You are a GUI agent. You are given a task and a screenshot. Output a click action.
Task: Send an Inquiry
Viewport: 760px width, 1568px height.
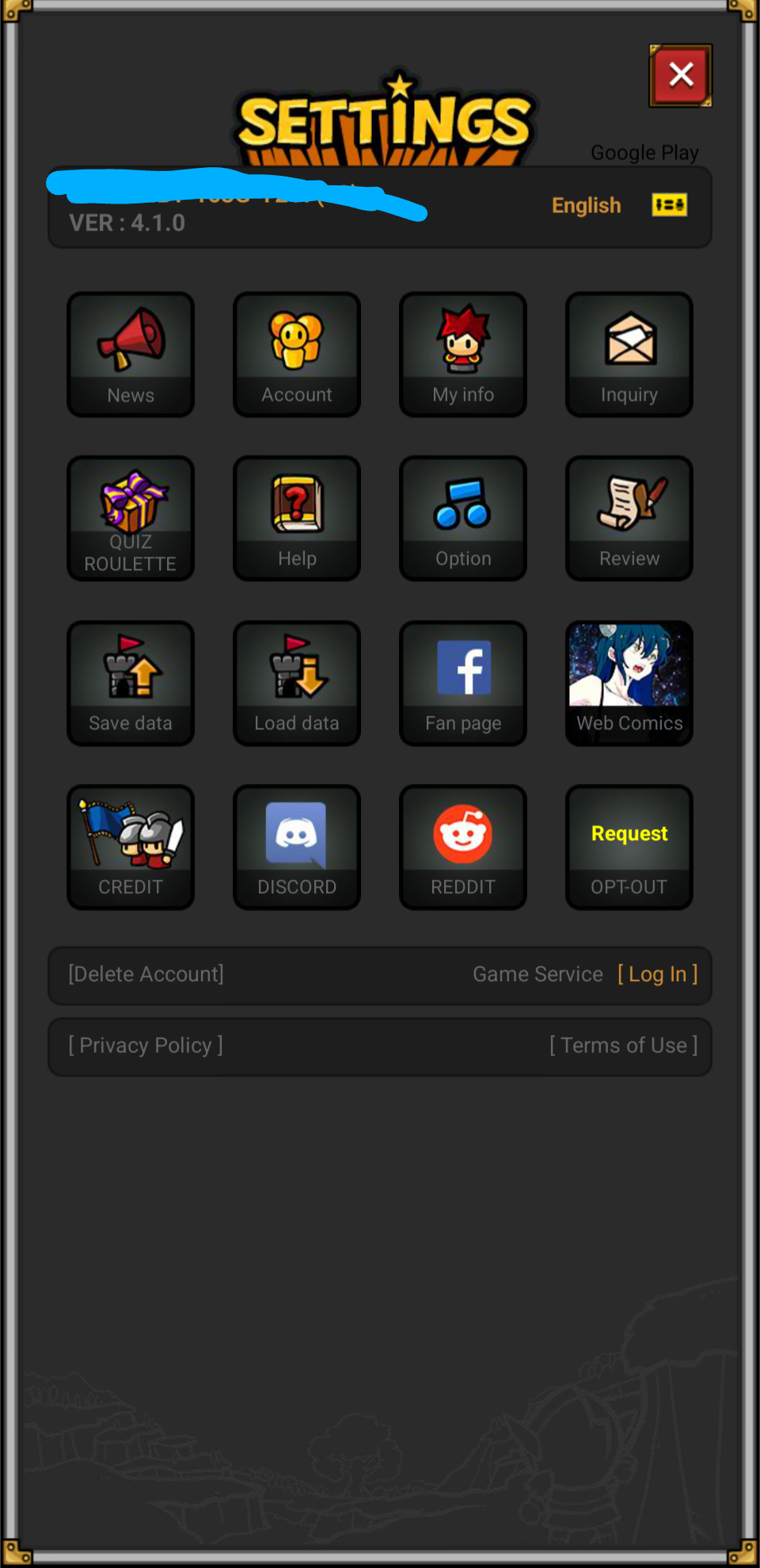(629, 354)
